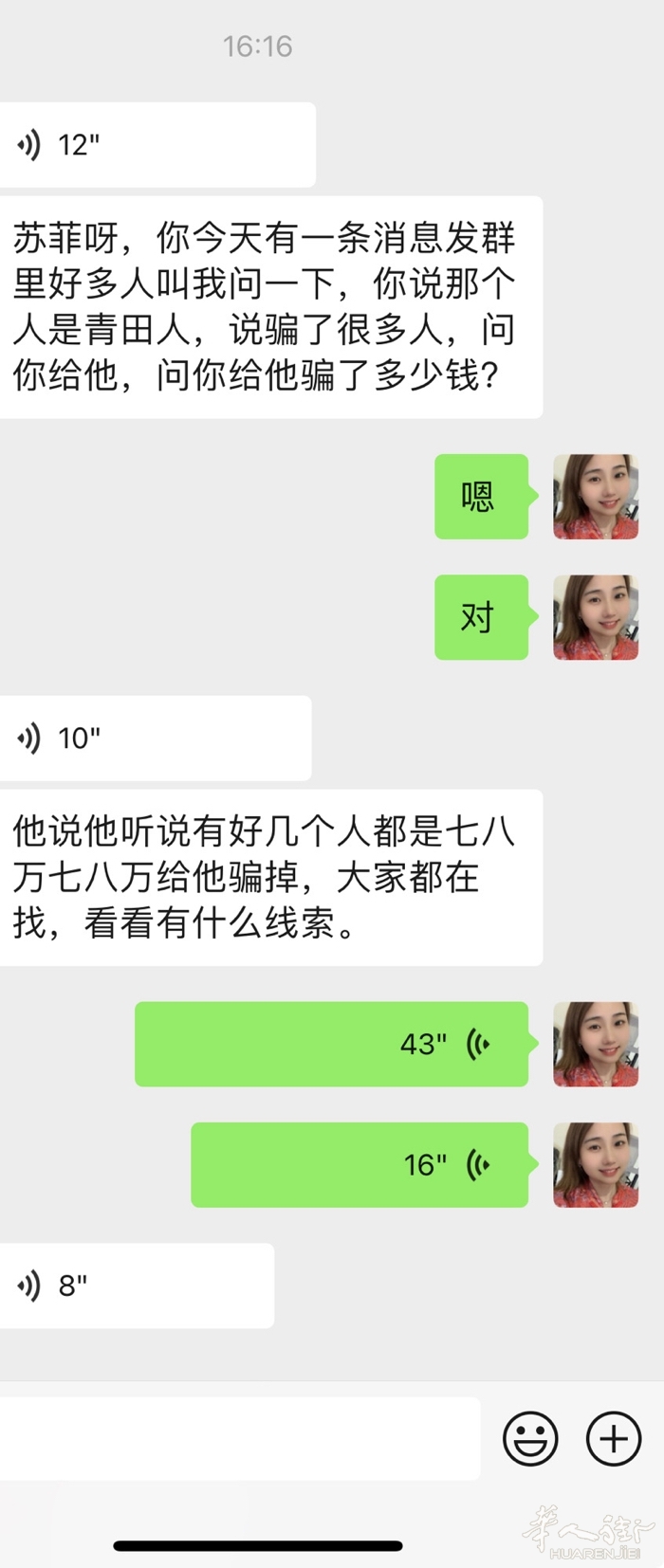Play the 16-second sent voice message
This screenshot has height=1568, width=664.
point(360,1165)
